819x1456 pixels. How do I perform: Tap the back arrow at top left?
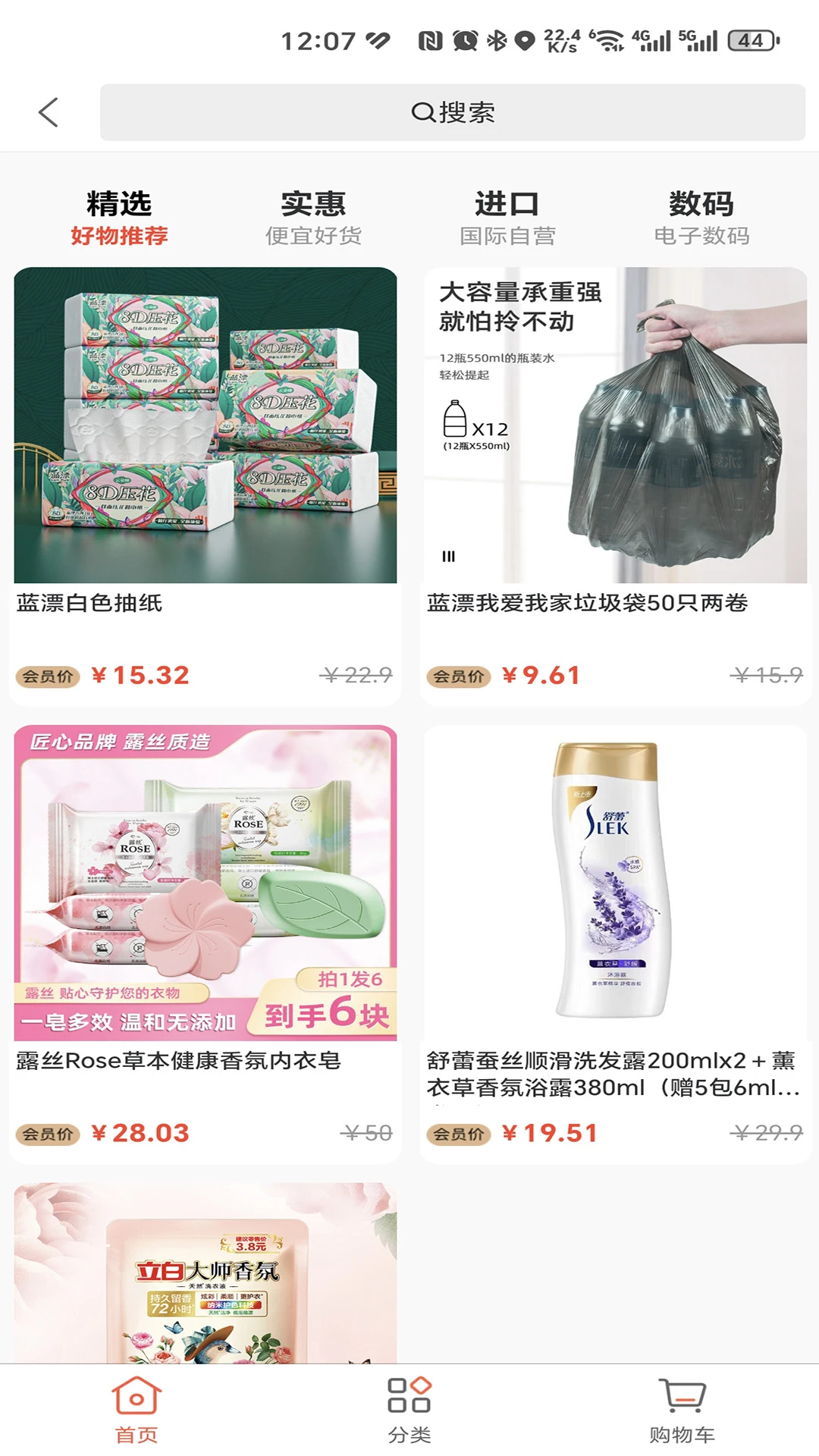tap(49, 111)
